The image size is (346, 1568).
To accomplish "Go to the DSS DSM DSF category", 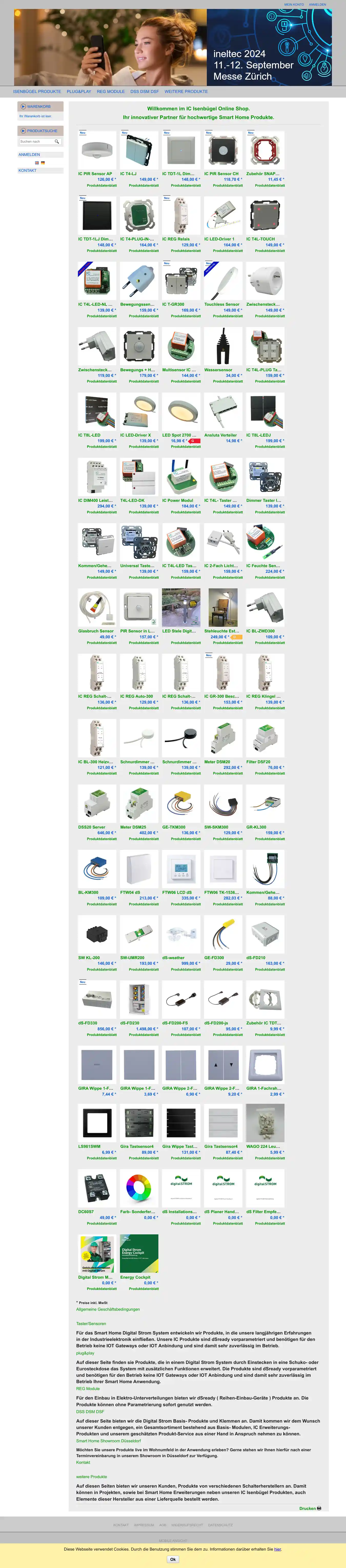I will 144,91.
